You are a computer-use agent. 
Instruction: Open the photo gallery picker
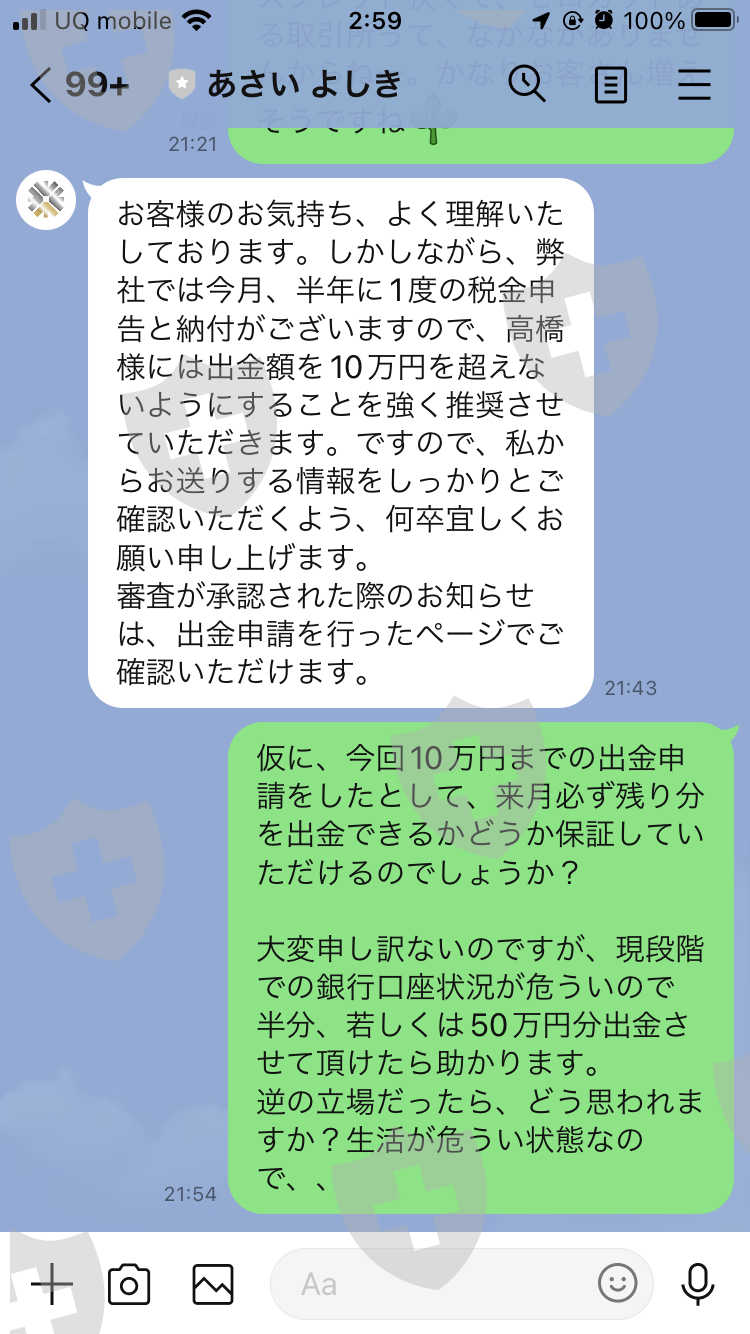point(213,1283)
